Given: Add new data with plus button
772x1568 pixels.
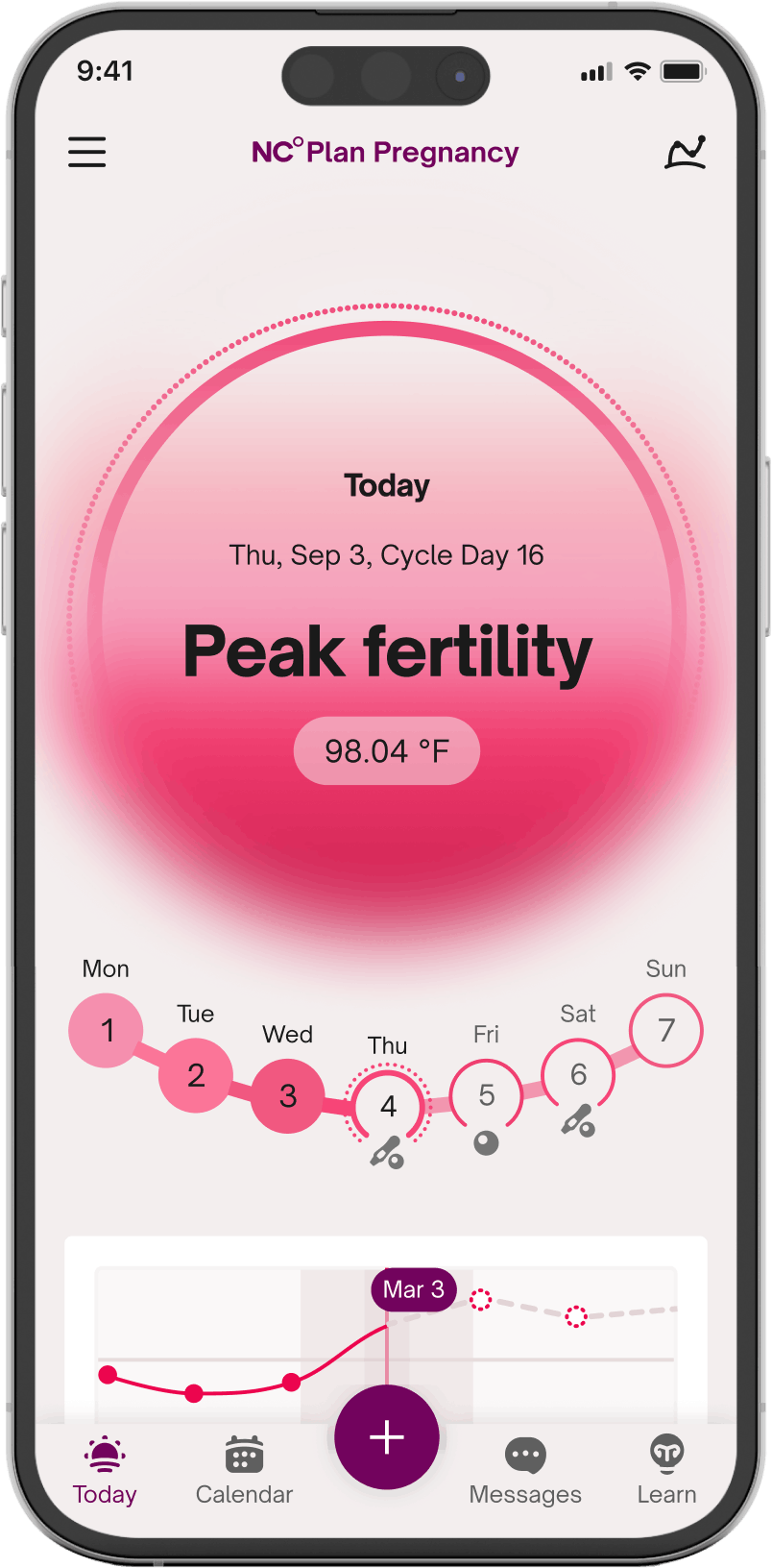Looking at the screenshot, I should click(386, 1437).
